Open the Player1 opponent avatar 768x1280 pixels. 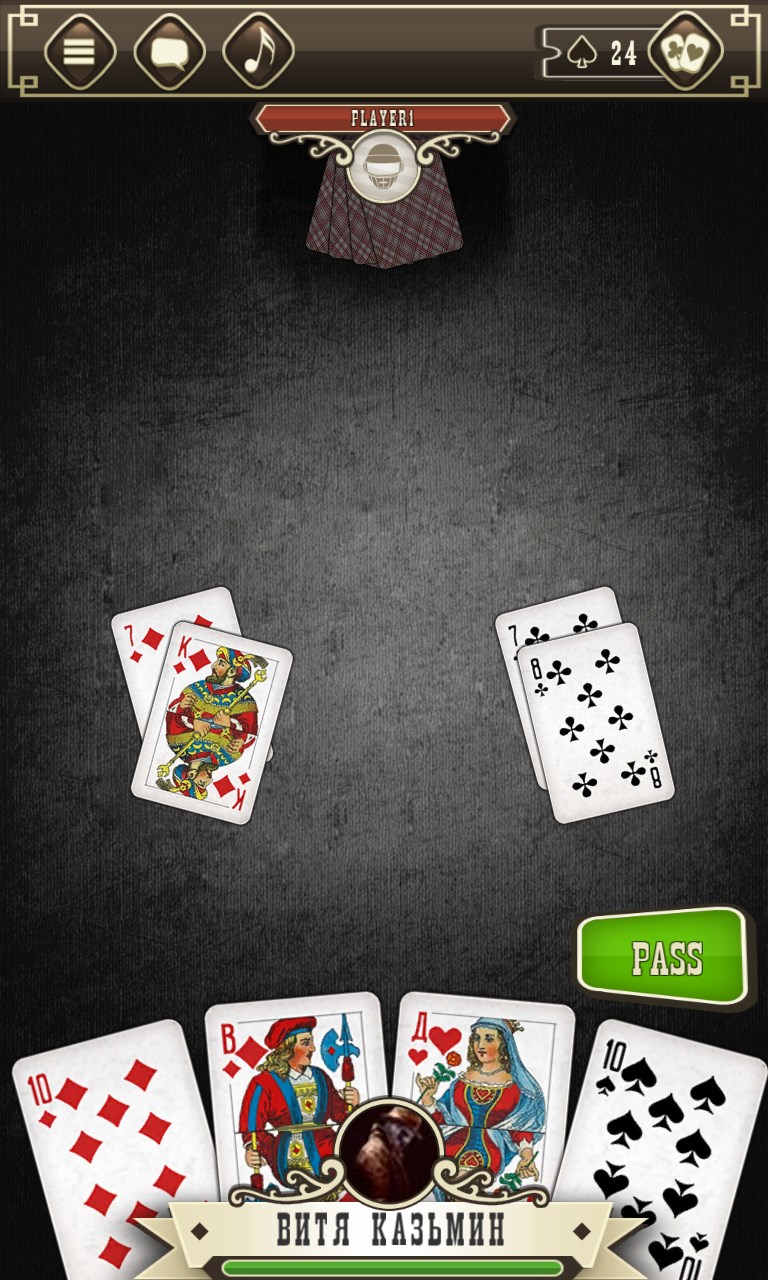[383, 165]
